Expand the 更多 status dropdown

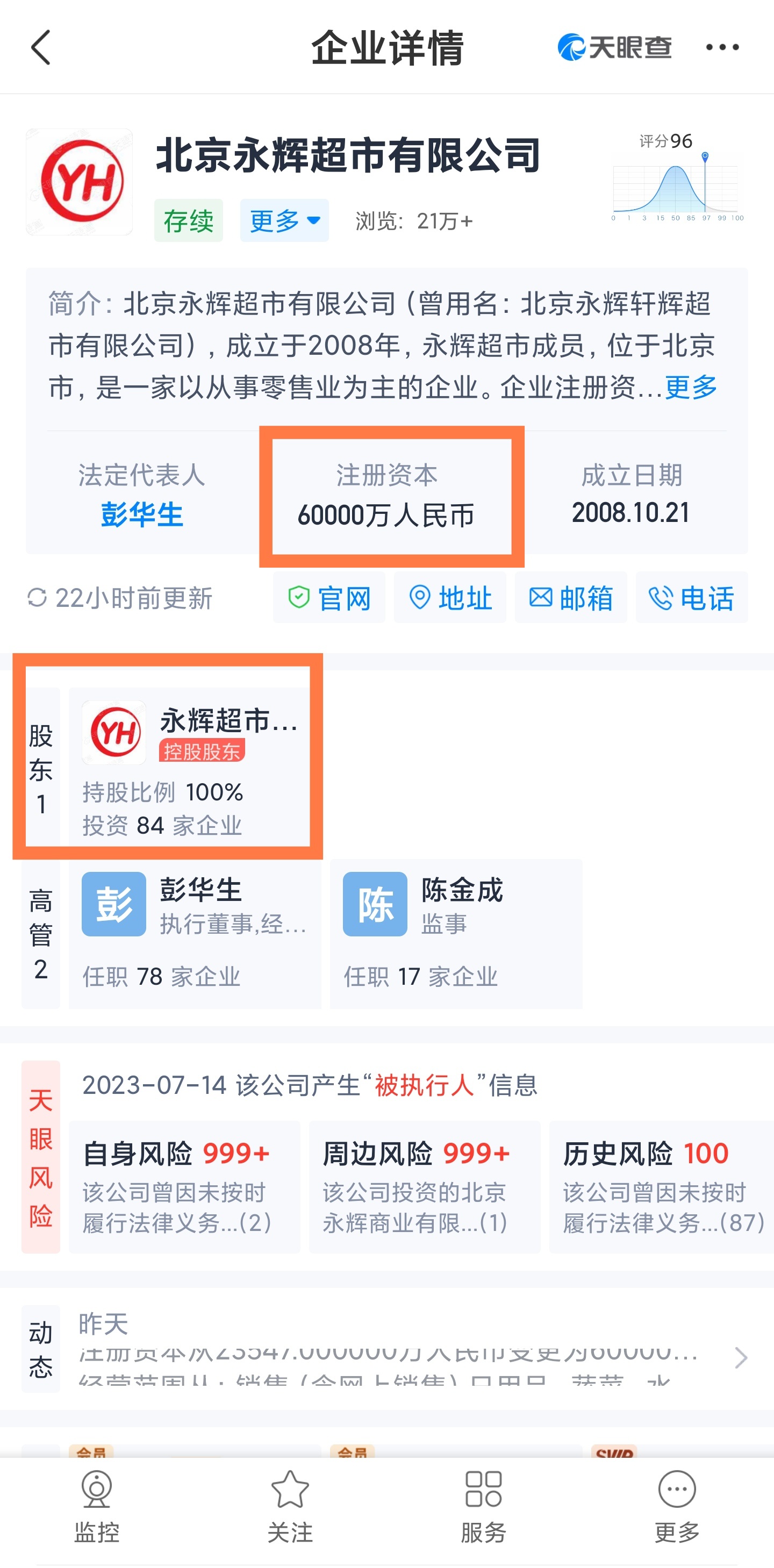284,220
